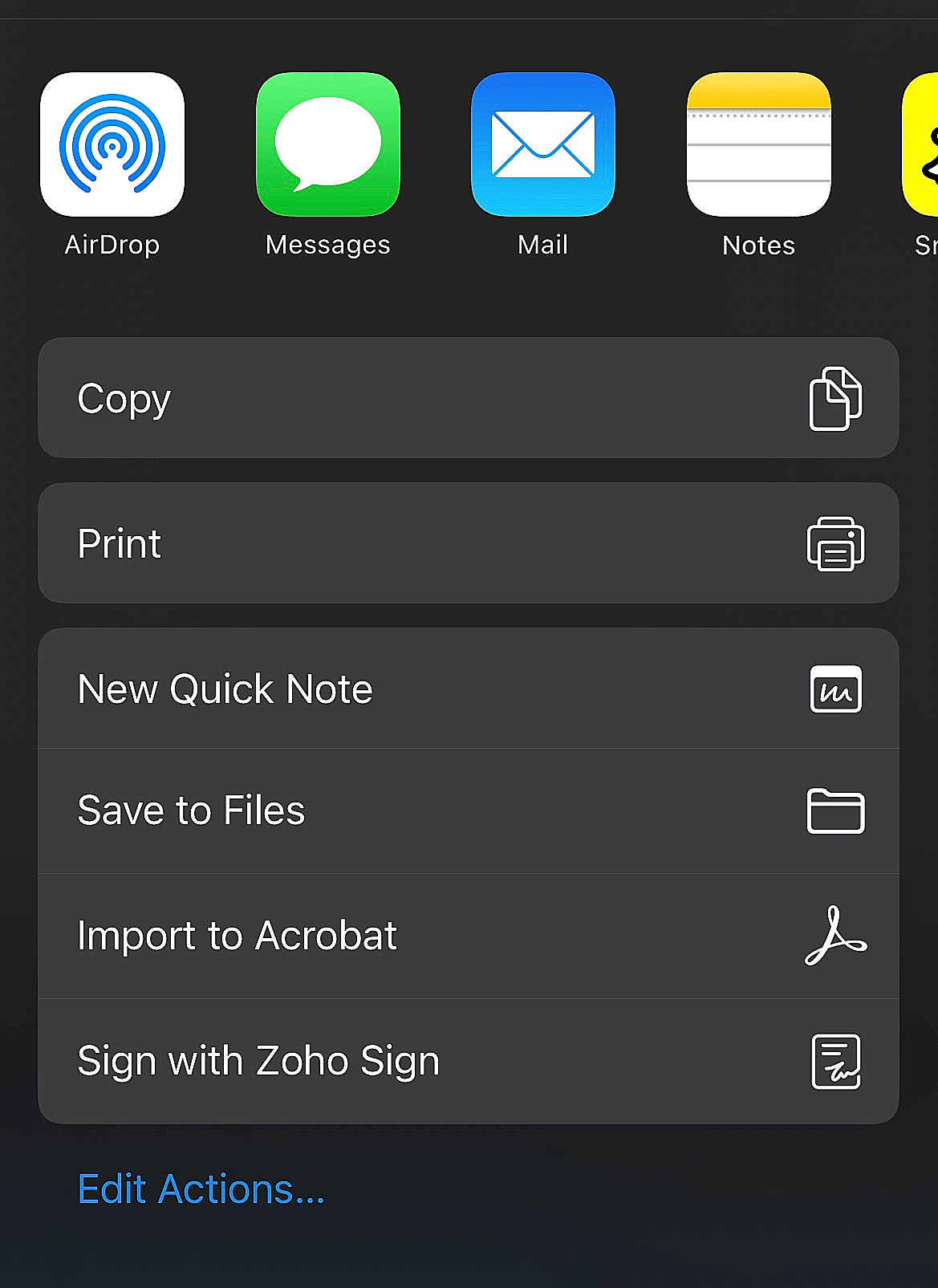Tap Save to Files

click(x=468, y=811)
